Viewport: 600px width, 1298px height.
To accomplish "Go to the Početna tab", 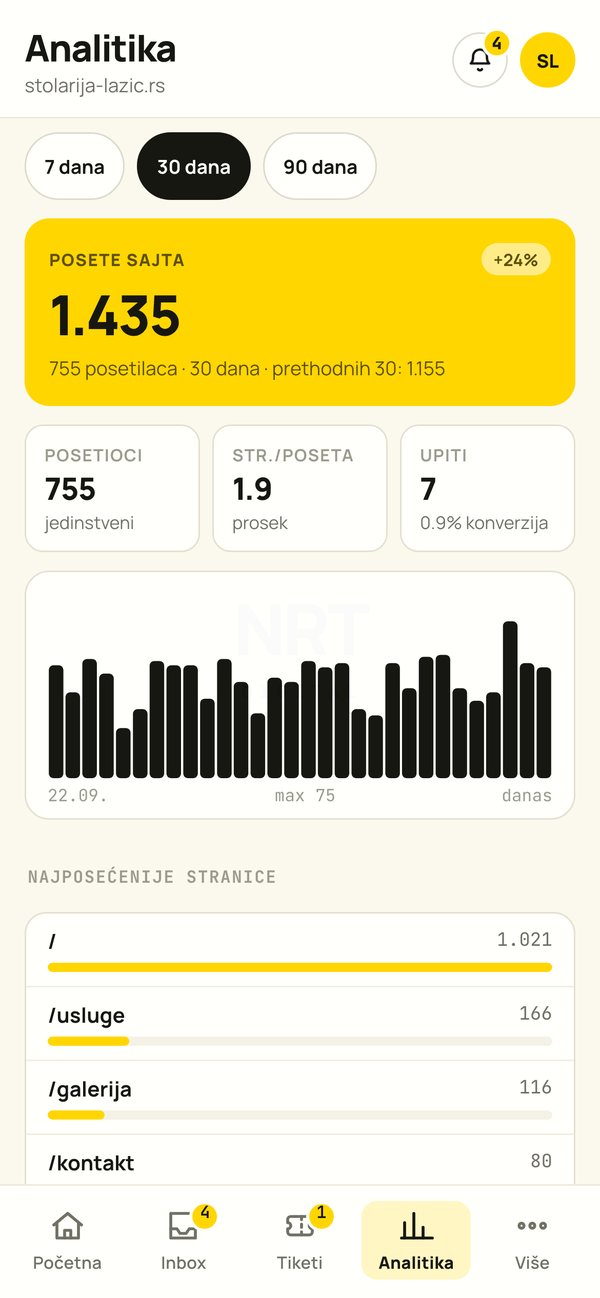I will [67, 1240].
